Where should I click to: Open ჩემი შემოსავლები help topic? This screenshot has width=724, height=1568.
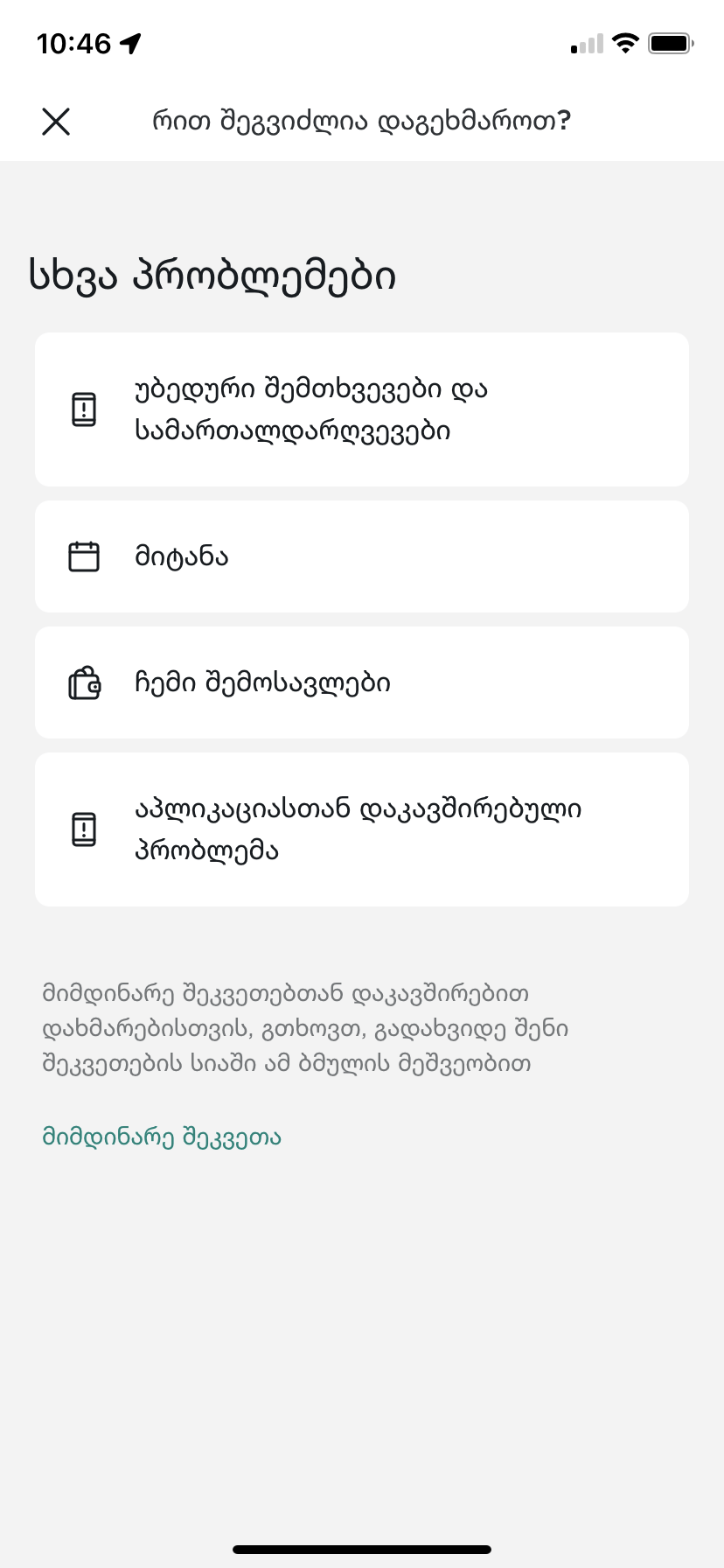point(362,682)
